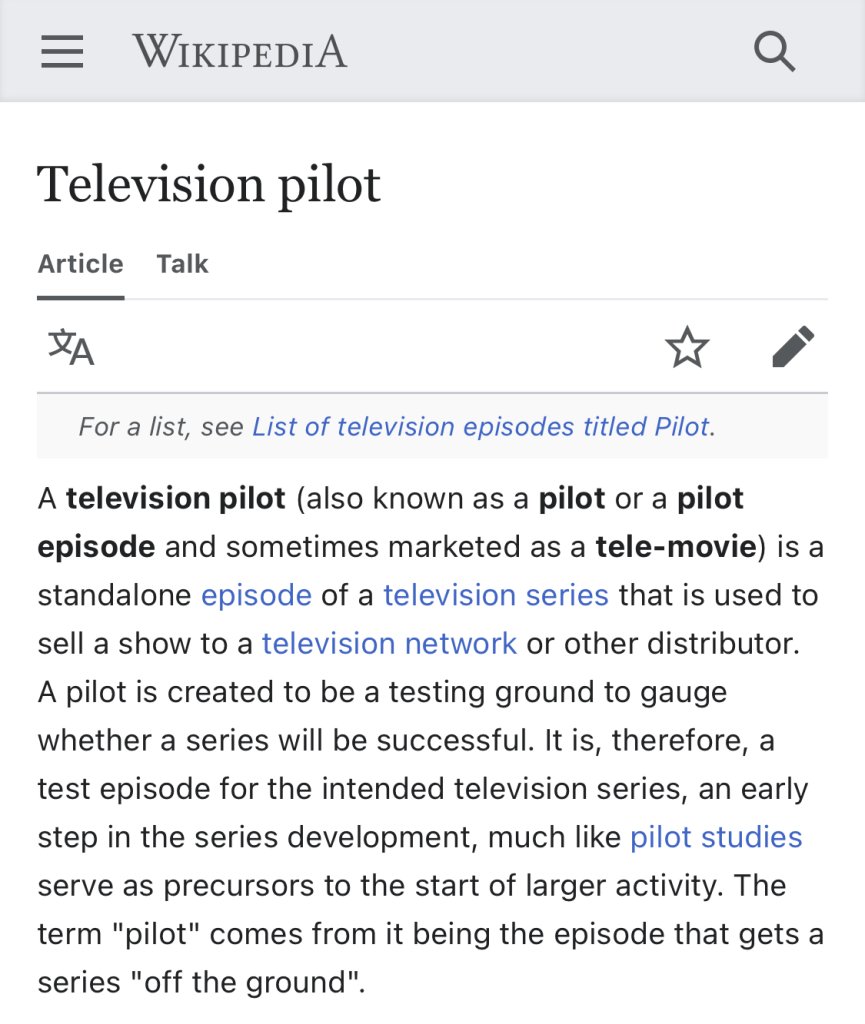Open the hamburger navigation menu
The width and height of the screenshot is (865, 1024).
62,51
